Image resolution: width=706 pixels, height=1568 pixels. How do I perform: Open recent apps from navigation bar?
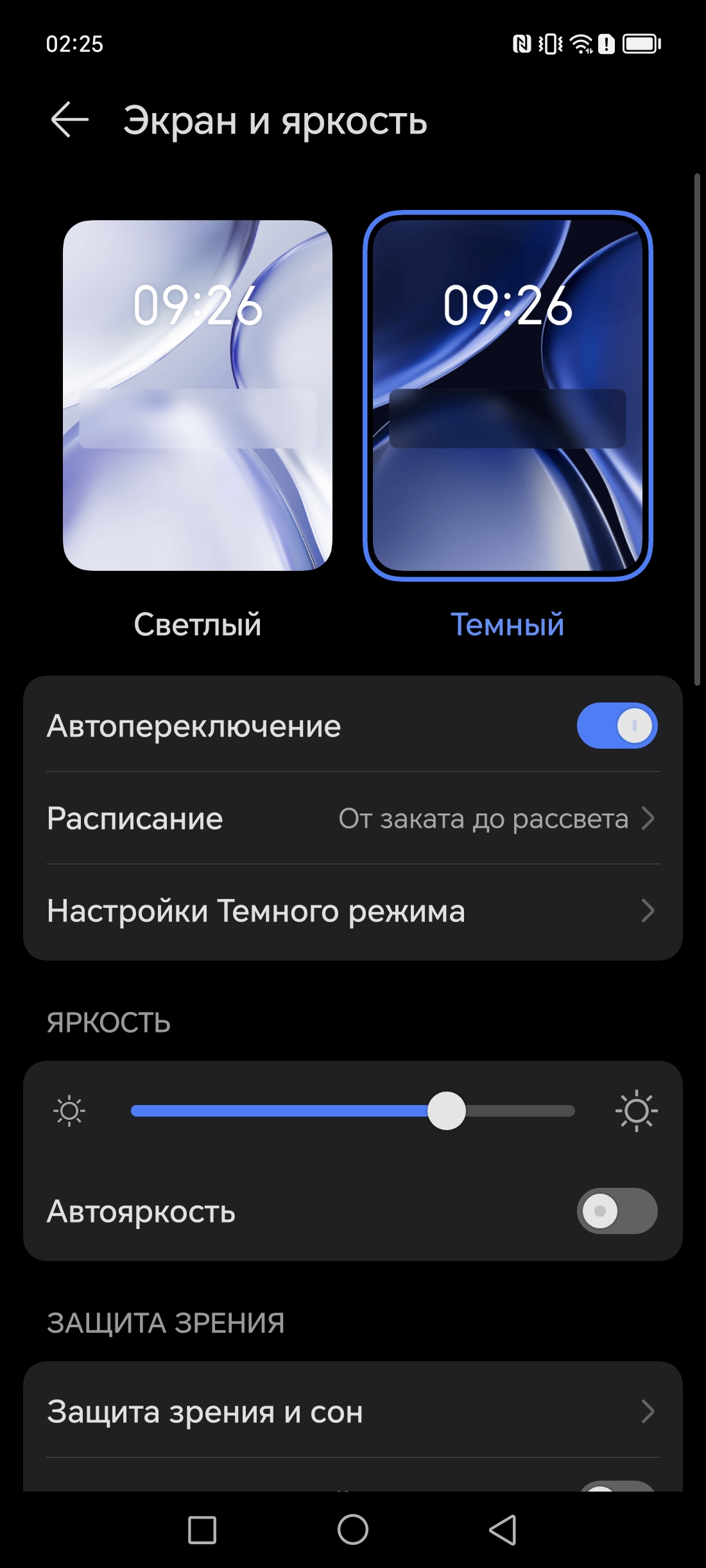[x=202, y=1529]
